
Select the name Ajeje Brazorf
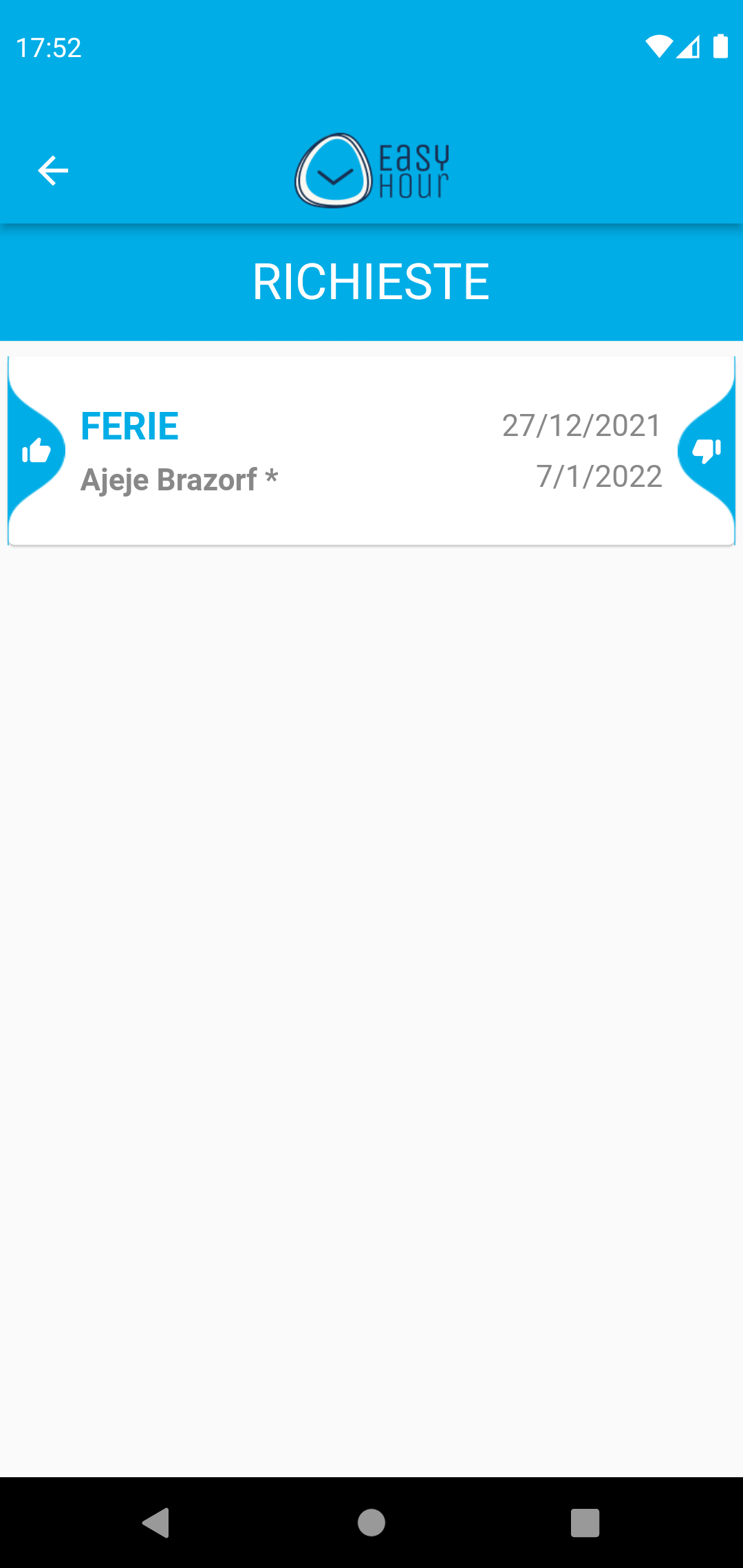coord(180,479)
